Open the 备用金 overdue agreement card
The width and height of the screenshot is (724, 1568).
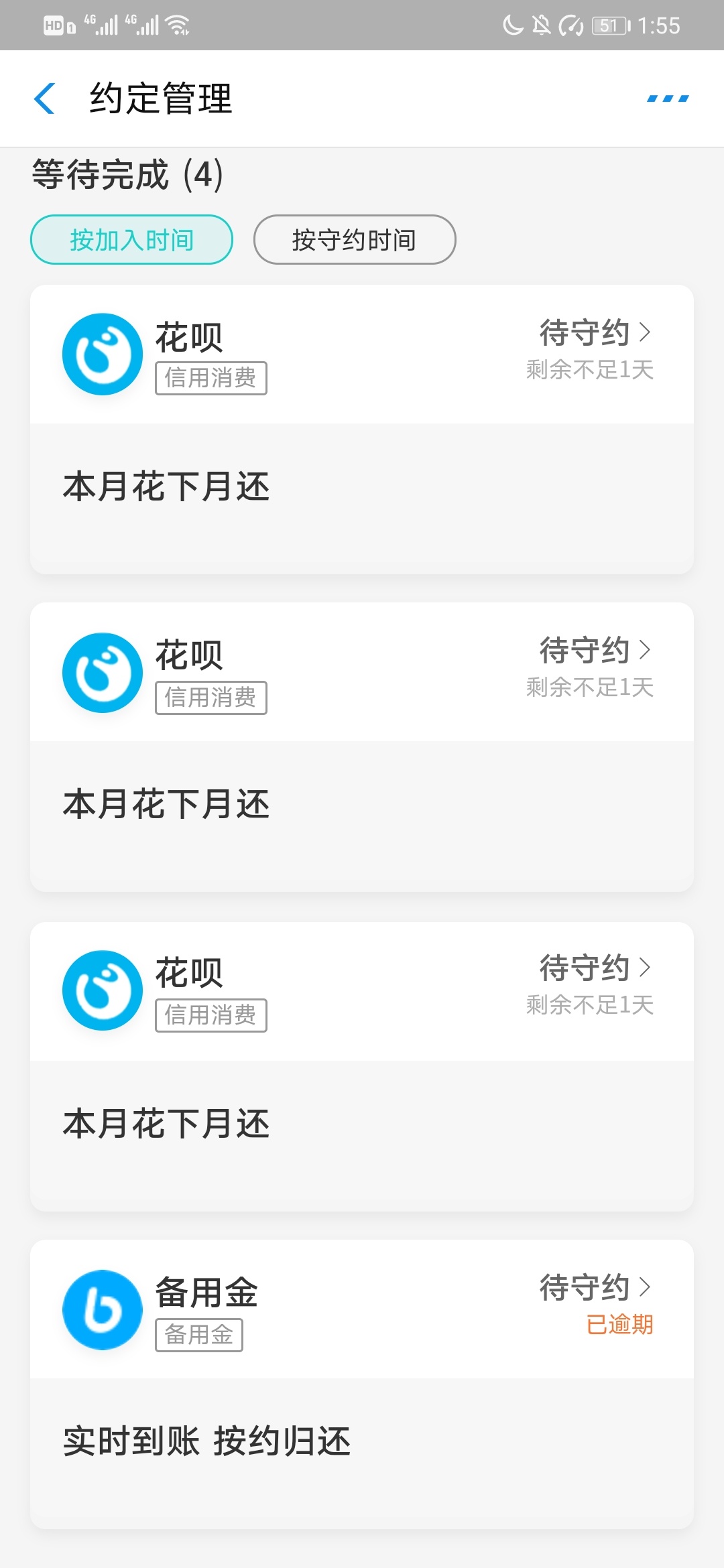click(x=362, y=1384)
